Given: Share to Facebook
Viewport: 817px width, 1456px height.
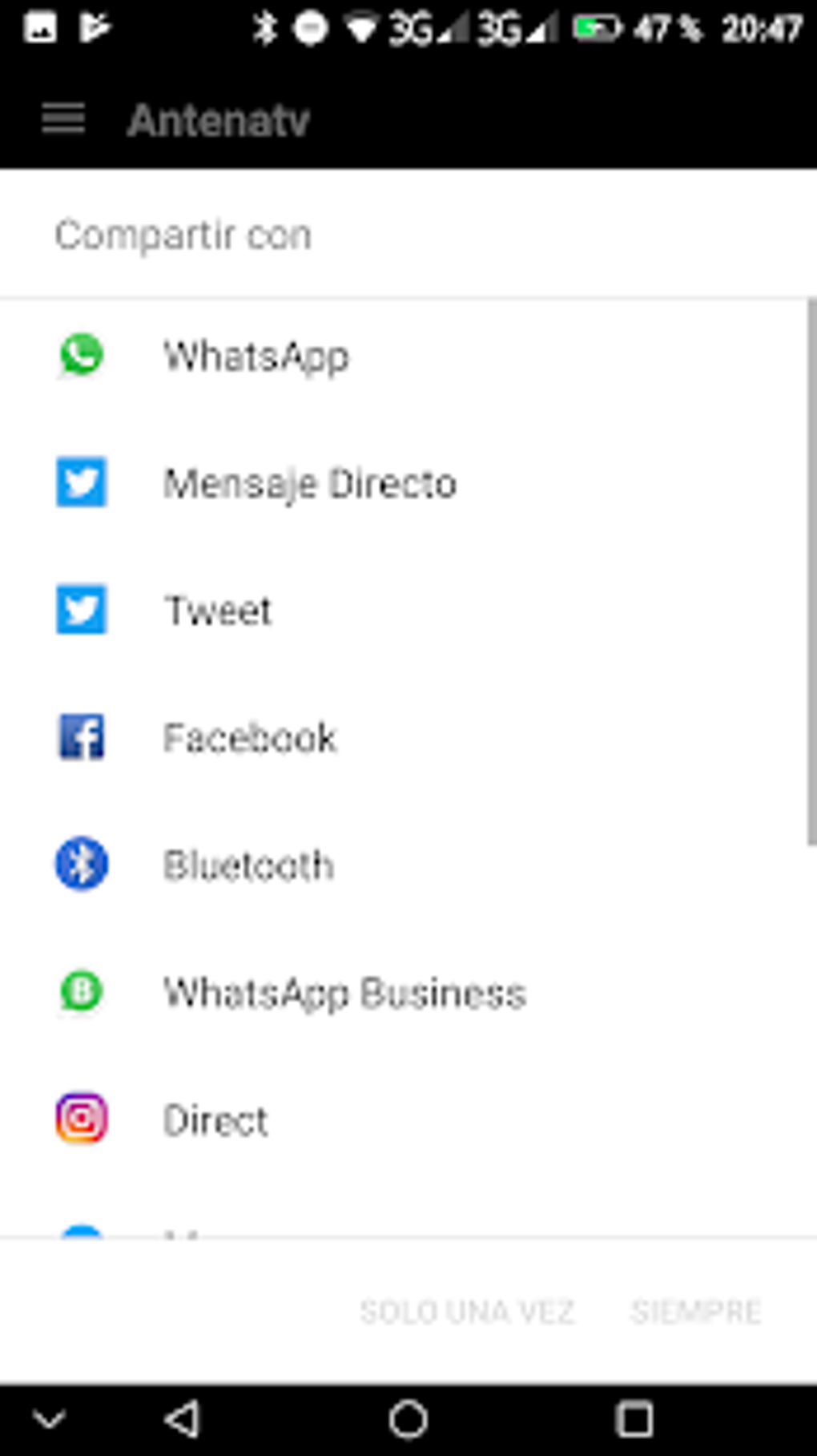Looking at the screenshot, I should pos(249,738).
